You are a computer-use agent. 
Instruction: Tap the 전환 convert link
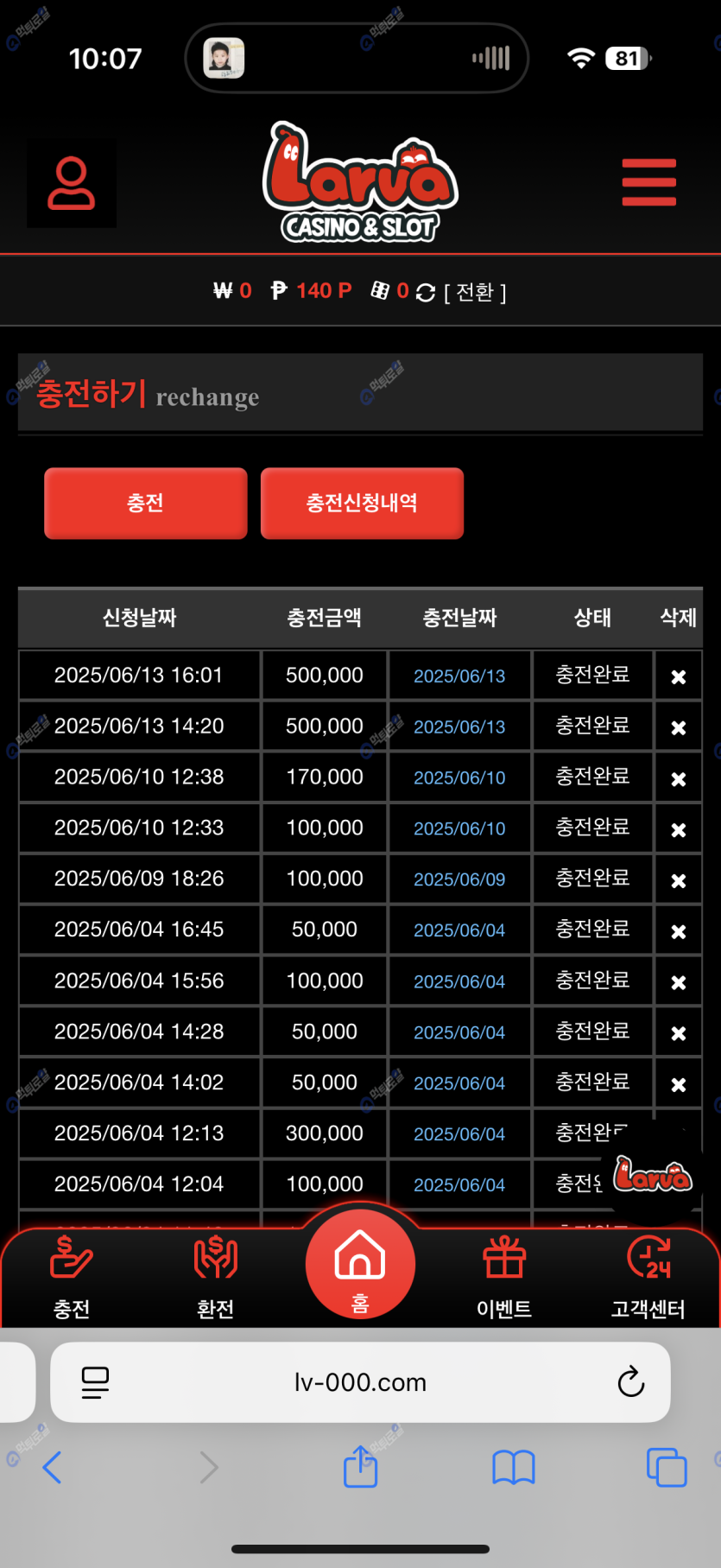coord(474,293)
